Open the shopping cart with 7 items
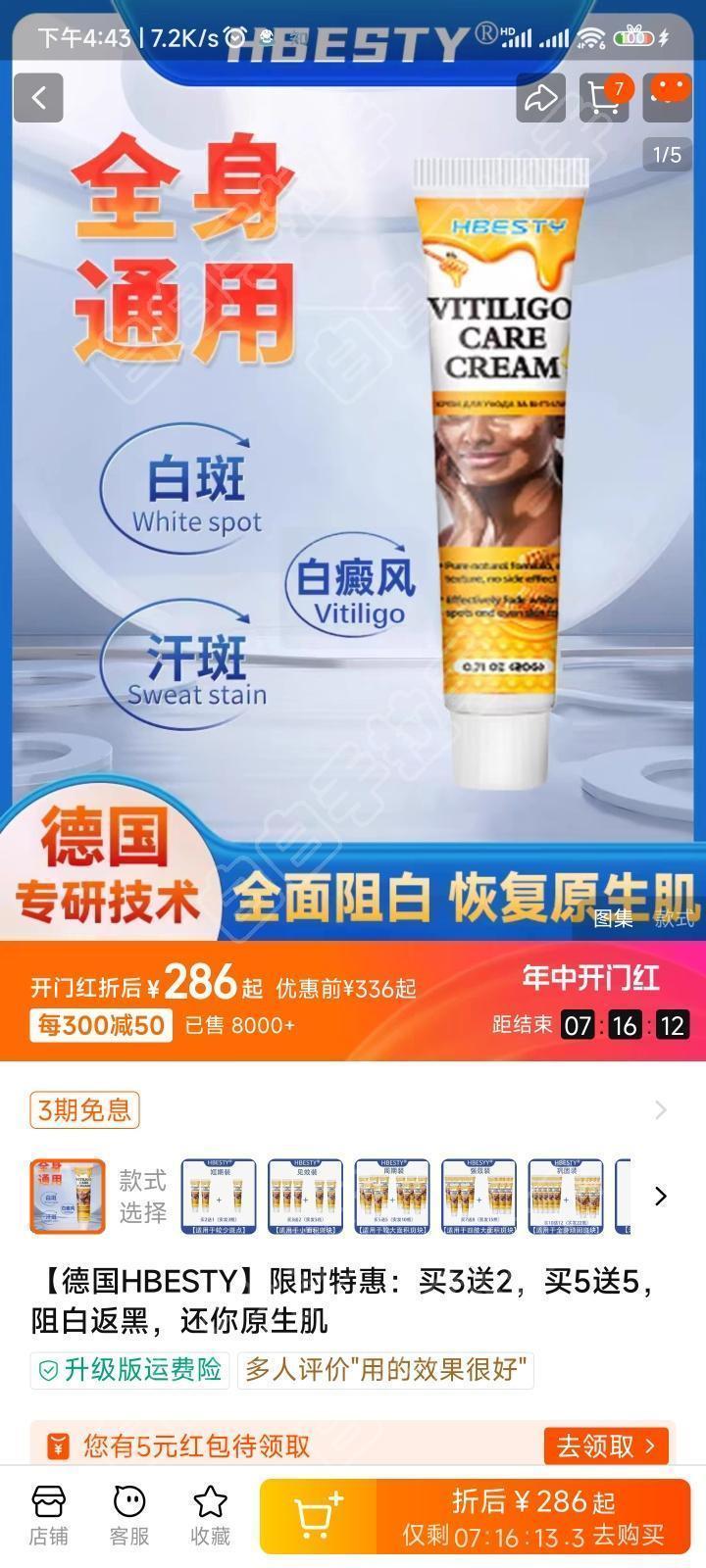 point(603,97)
